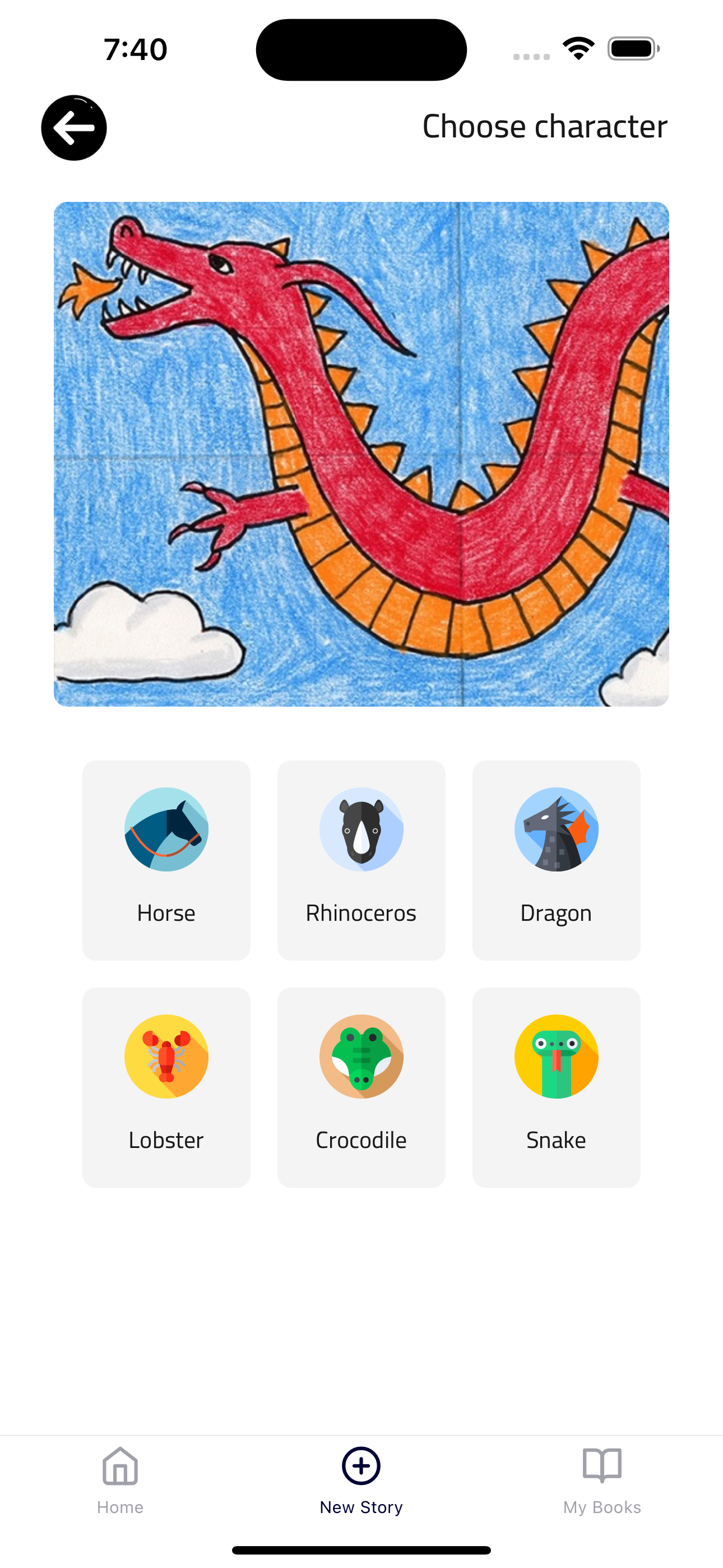This screenshot has height=1568, width=723.
Task: Tap the Snake character card
Action: [x=555, y=1086]
